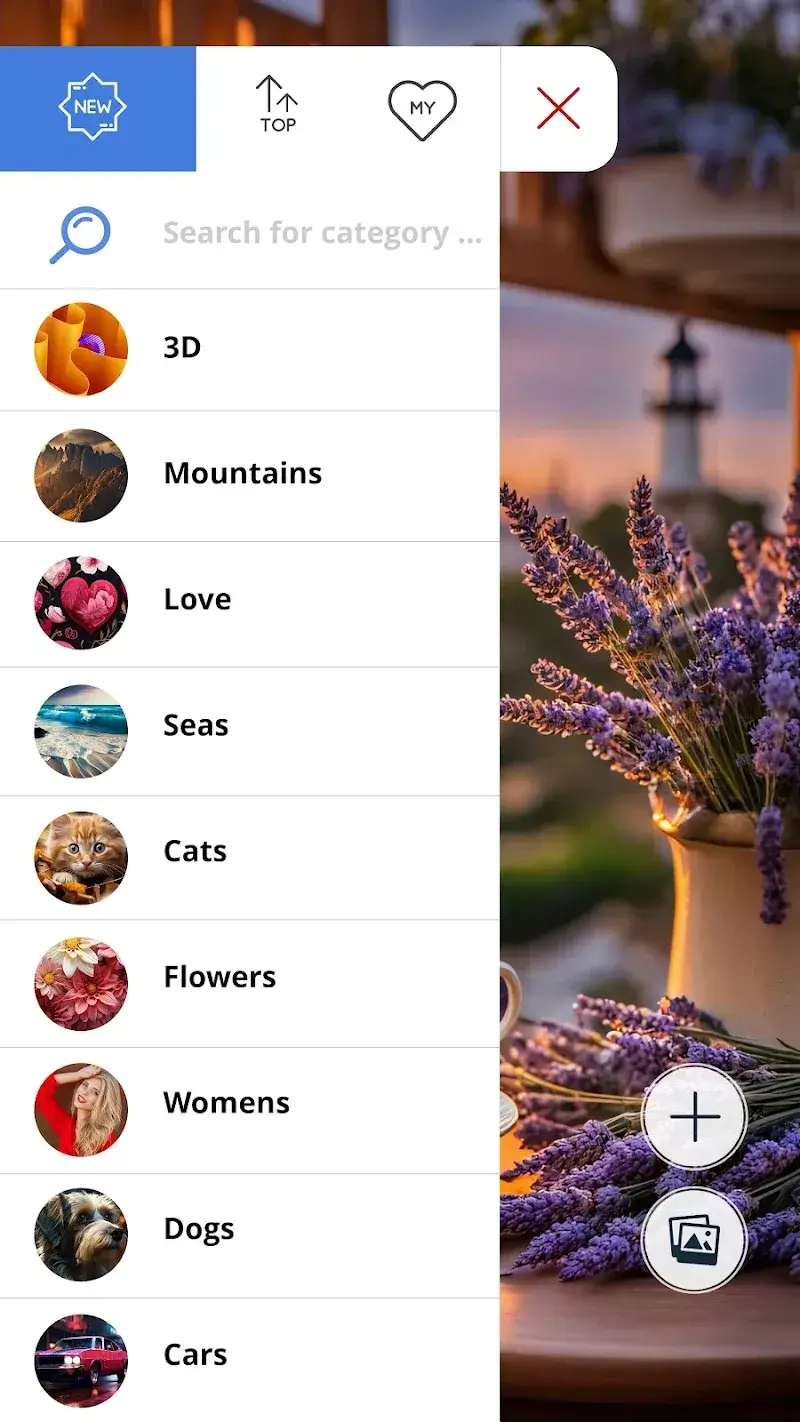This screenshot has height=1422, width=800.
Task: Select the Love category
Action: tap(250, 600)
